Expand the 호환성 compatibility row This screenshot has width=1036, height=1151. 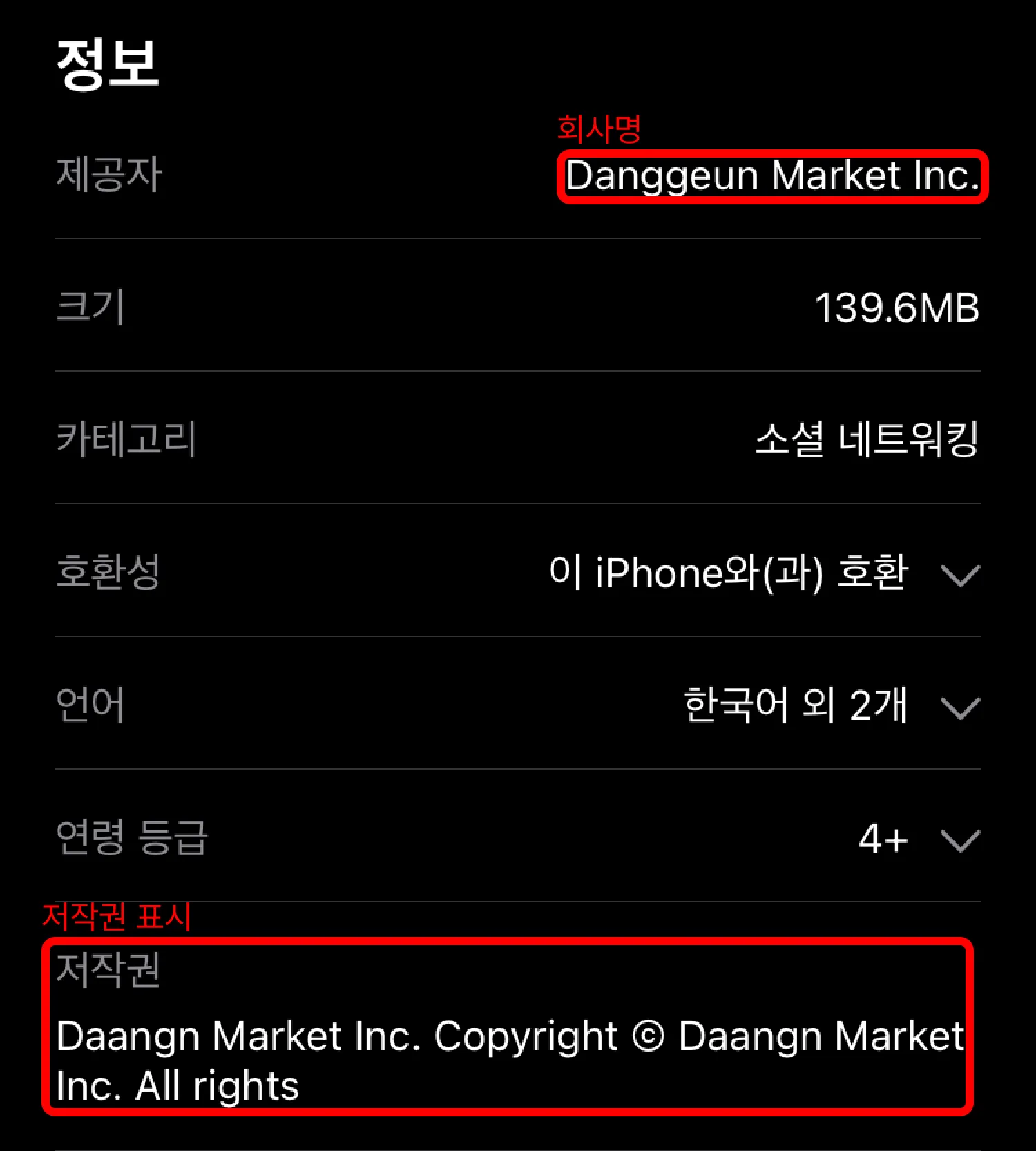pos(960,575)
